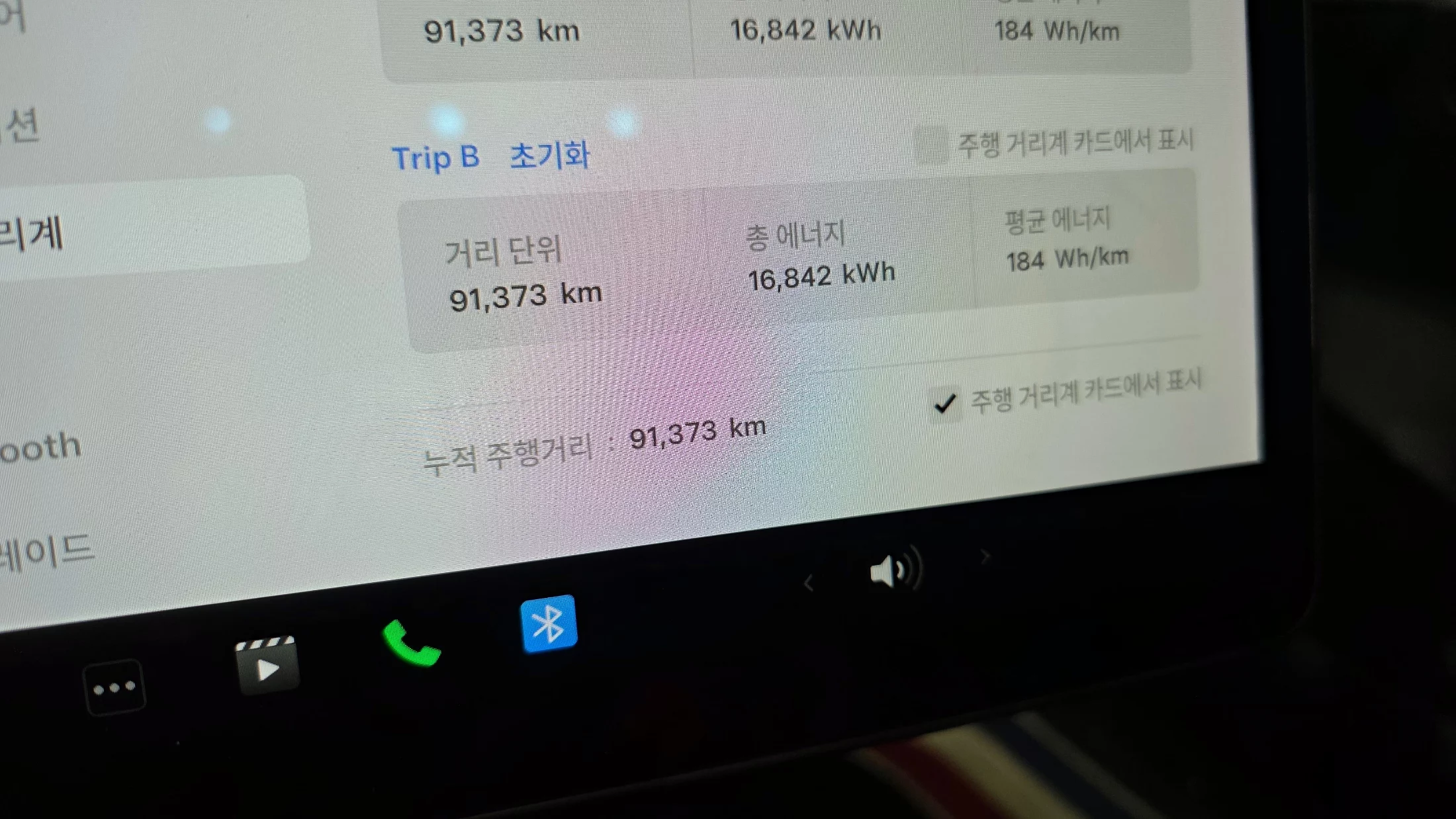Open the 업그레이드 sidebar item
Image resolution: width=1456 pixels, height=819 pixels.
click(x=46, y=552)
